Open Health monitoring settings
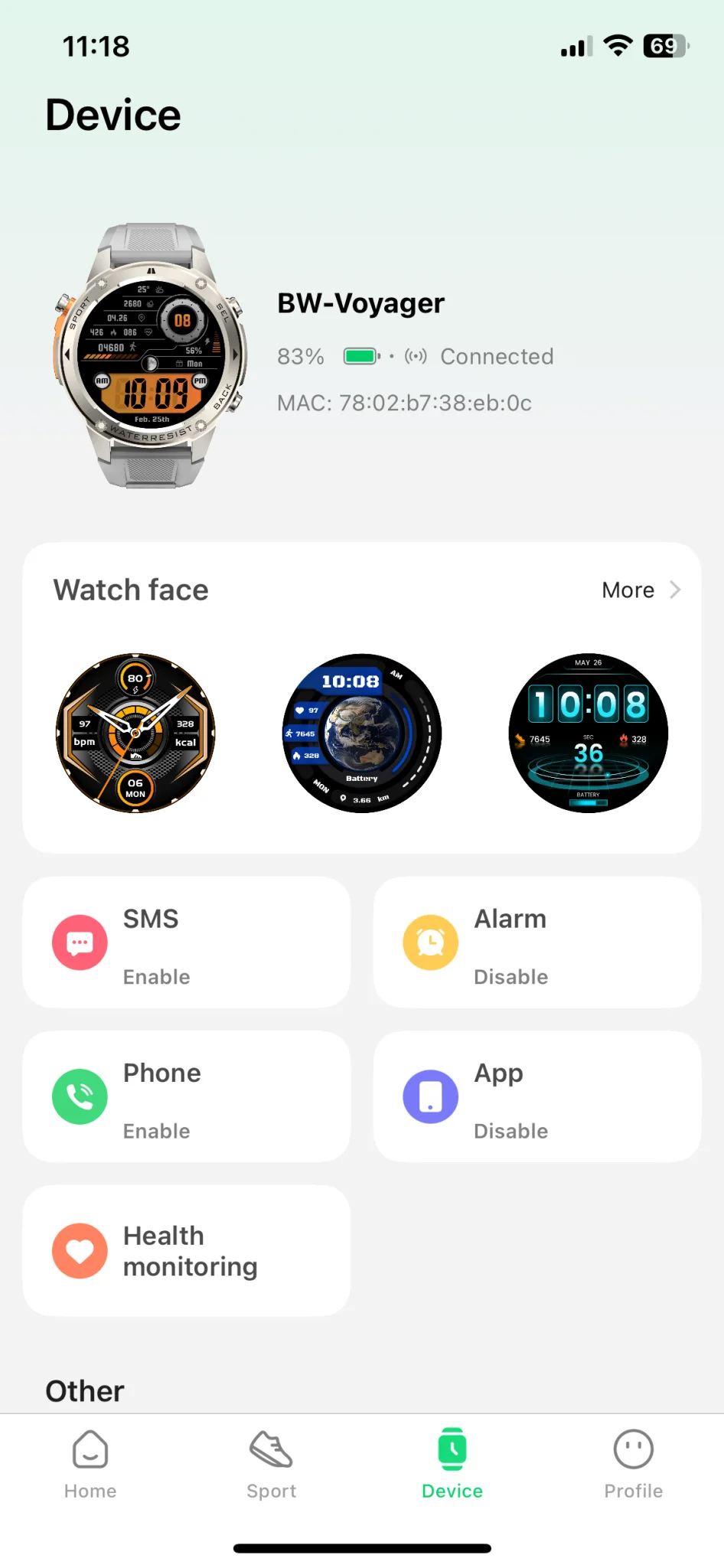Image resolution: width=724 pixels, height=1568 pixels. [x=187, y=1250]
